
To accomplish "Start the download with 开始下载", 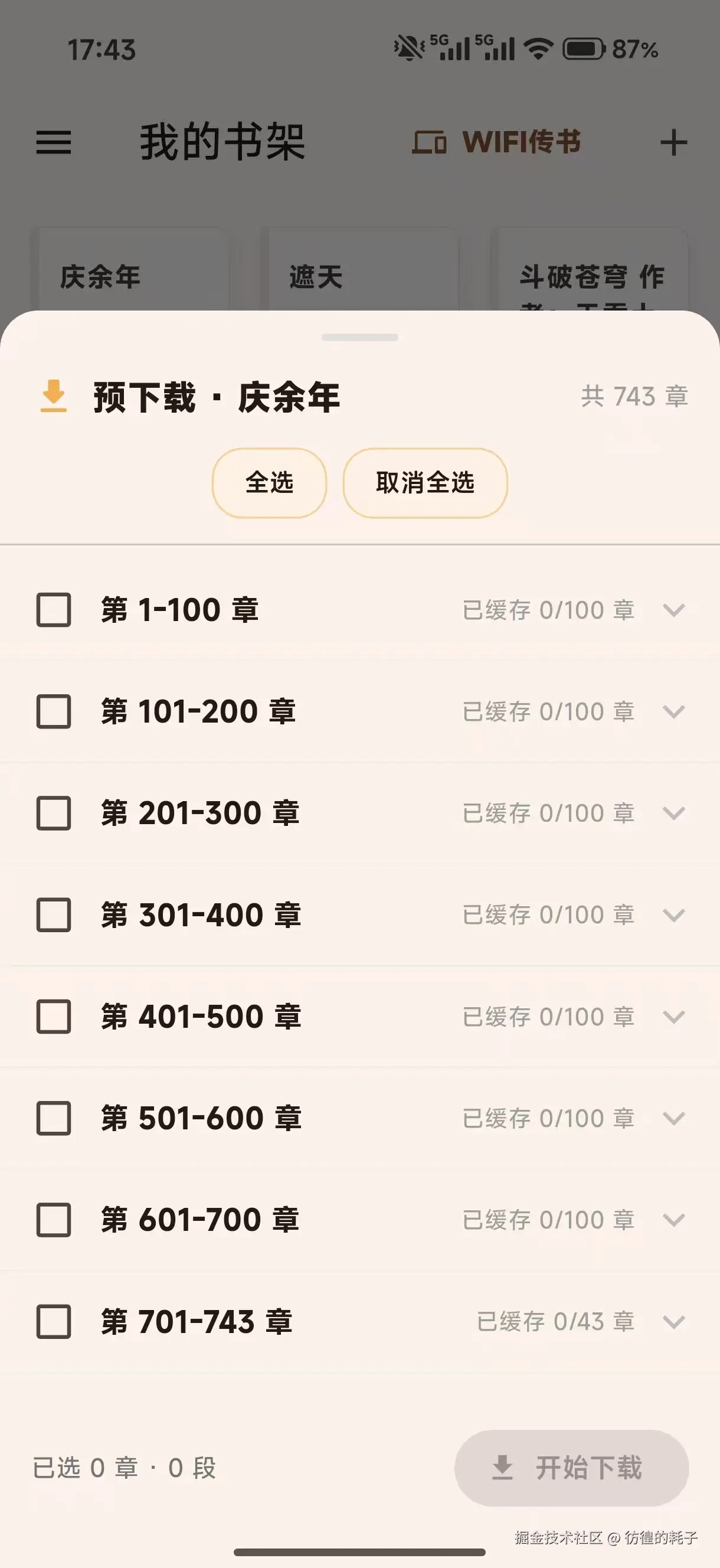I will [x=571, y=1468].
